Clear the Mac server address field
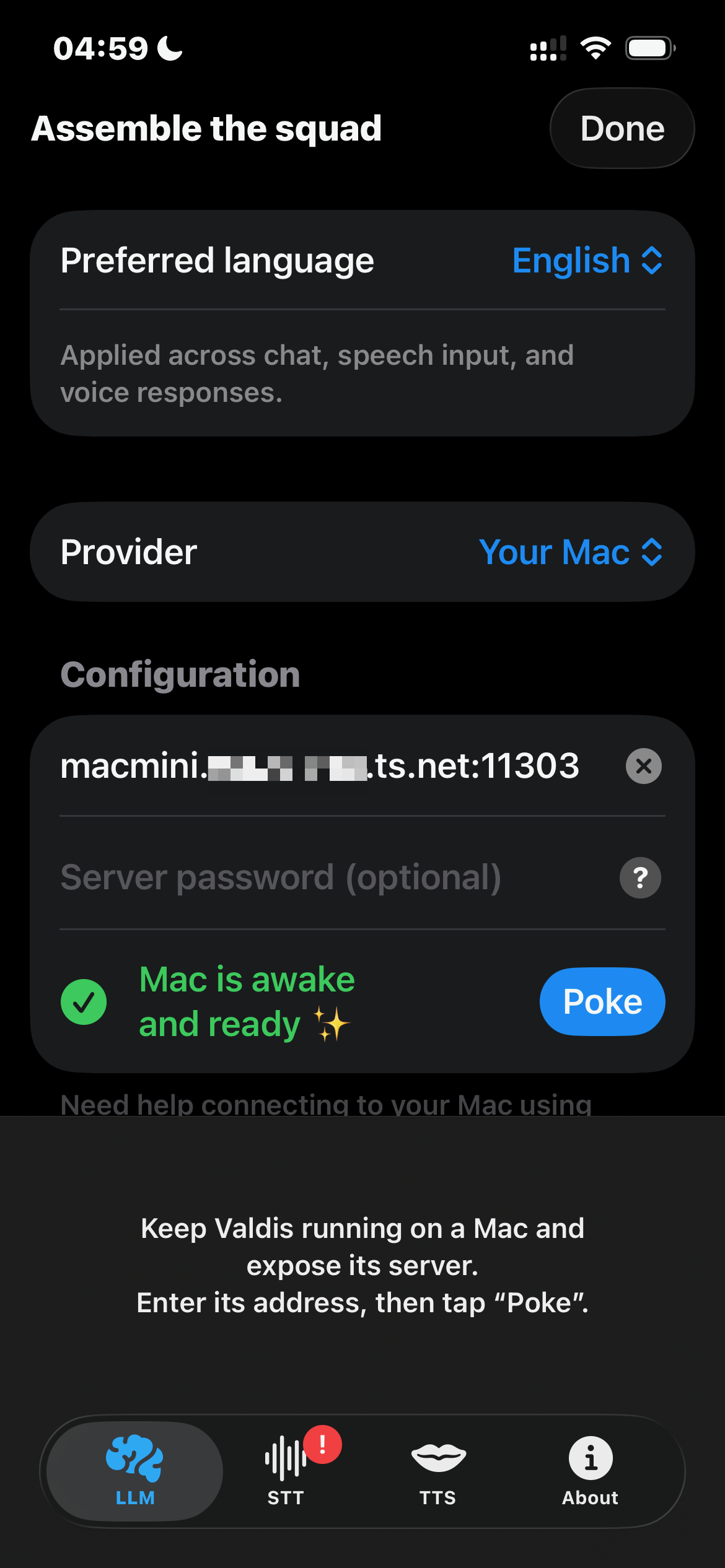Screen dimensions: 725x1568 (x=643, y=765)
